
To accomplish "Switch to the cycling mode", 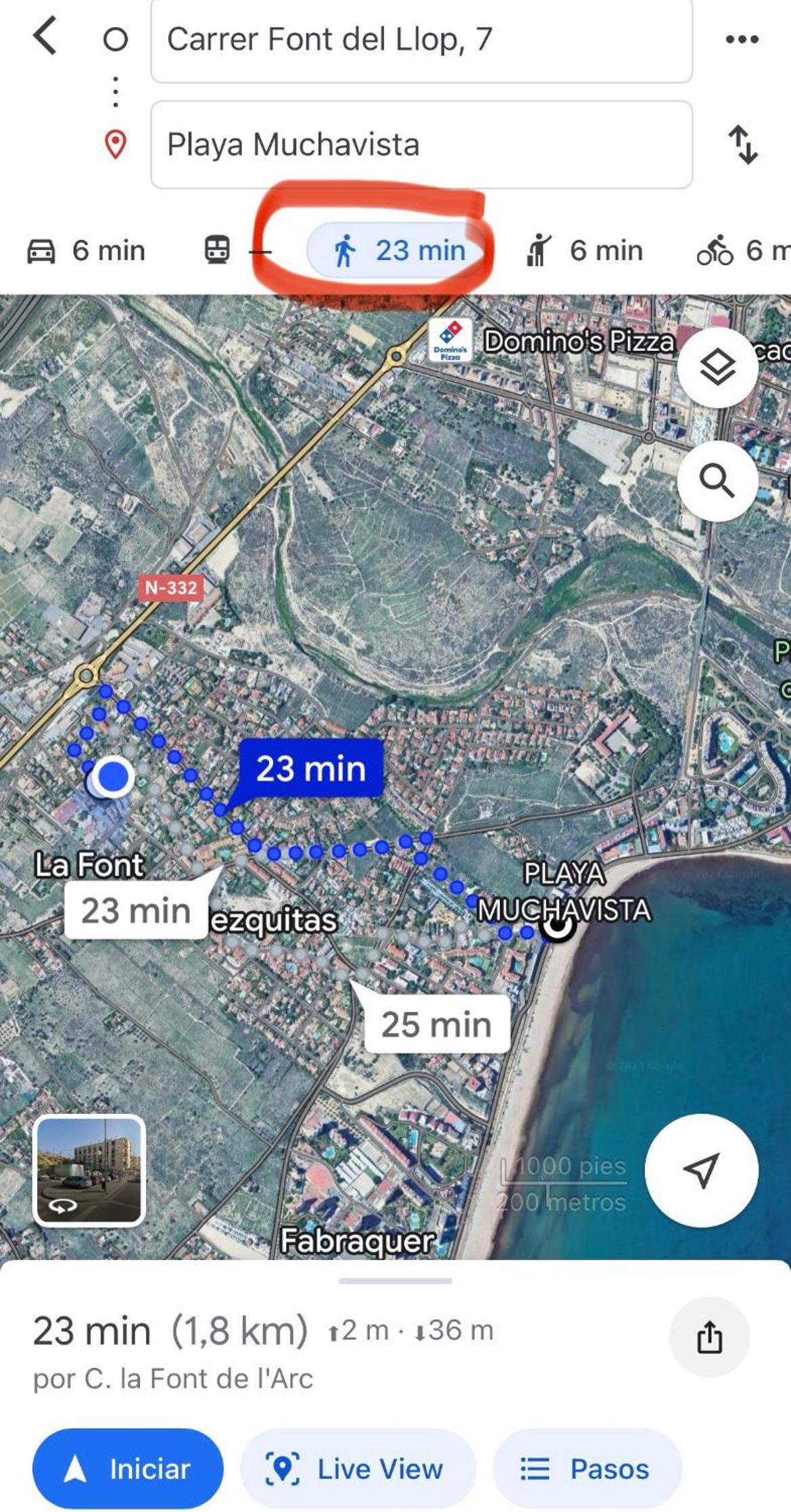I will coord(743,251).
